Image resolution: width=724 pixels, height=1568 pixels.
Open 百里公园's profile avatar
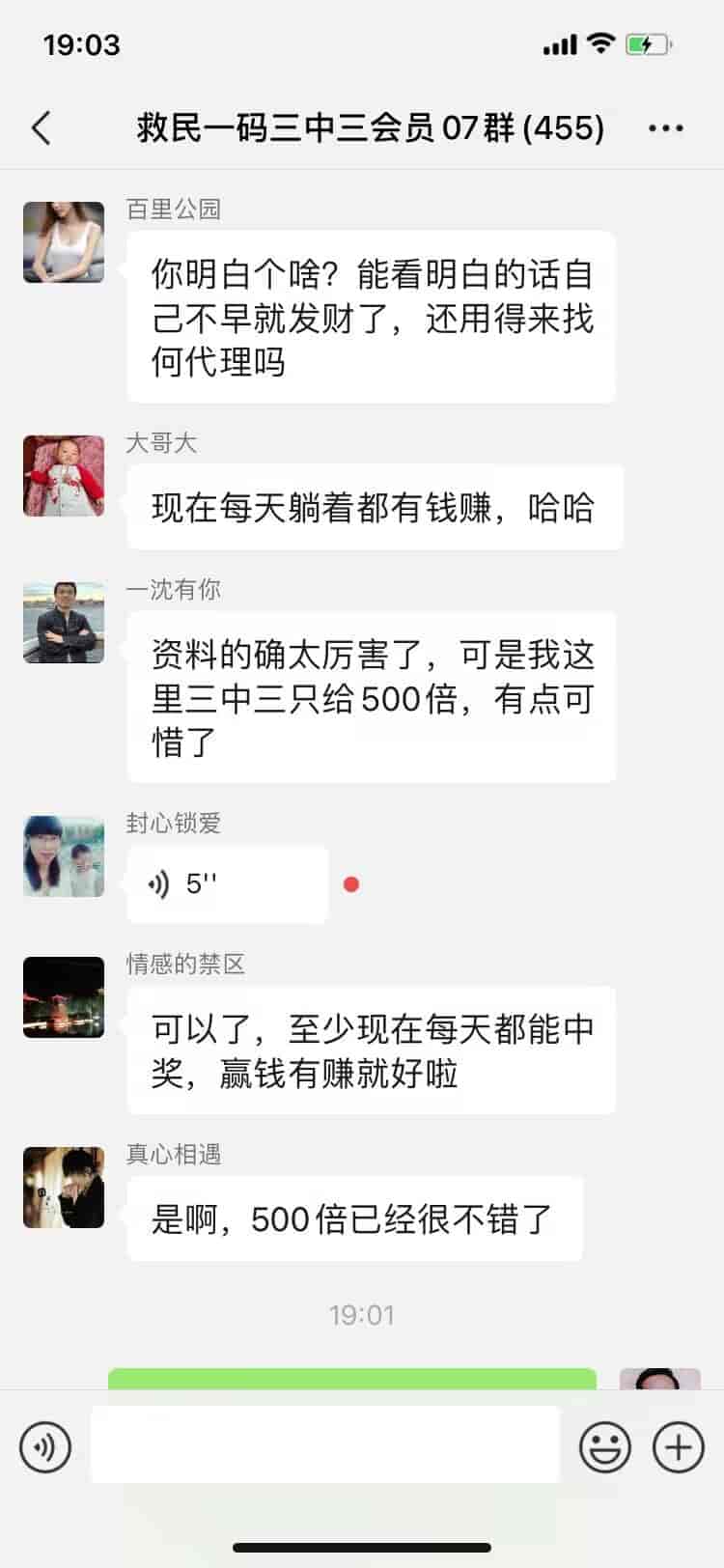click(64, 242)
